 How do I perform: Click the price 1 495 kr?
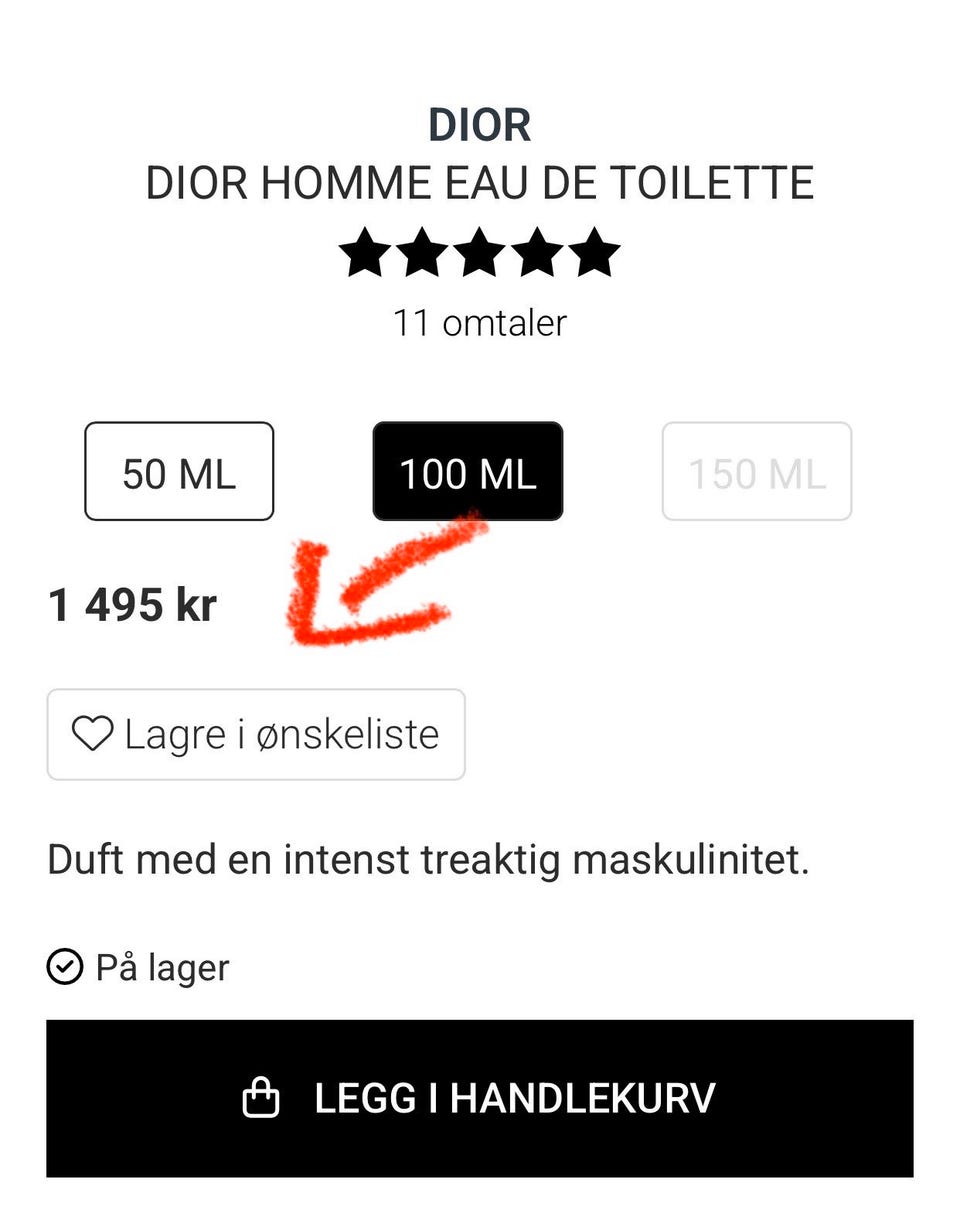(x=132, y=603)
